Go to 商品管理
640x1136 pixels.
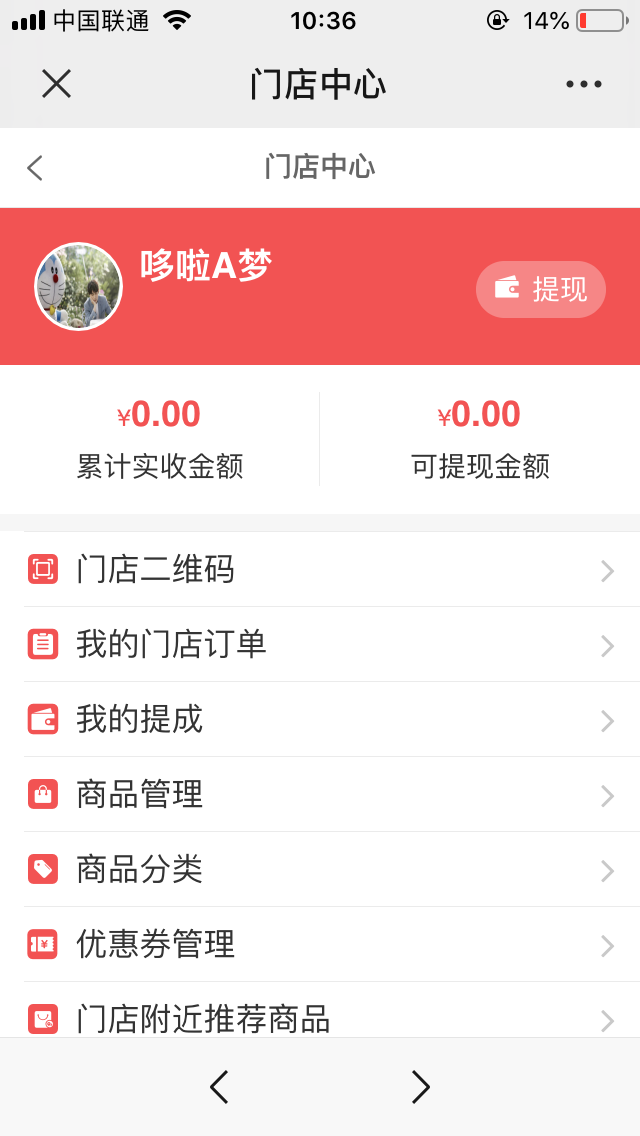click(x=320, y=795)
